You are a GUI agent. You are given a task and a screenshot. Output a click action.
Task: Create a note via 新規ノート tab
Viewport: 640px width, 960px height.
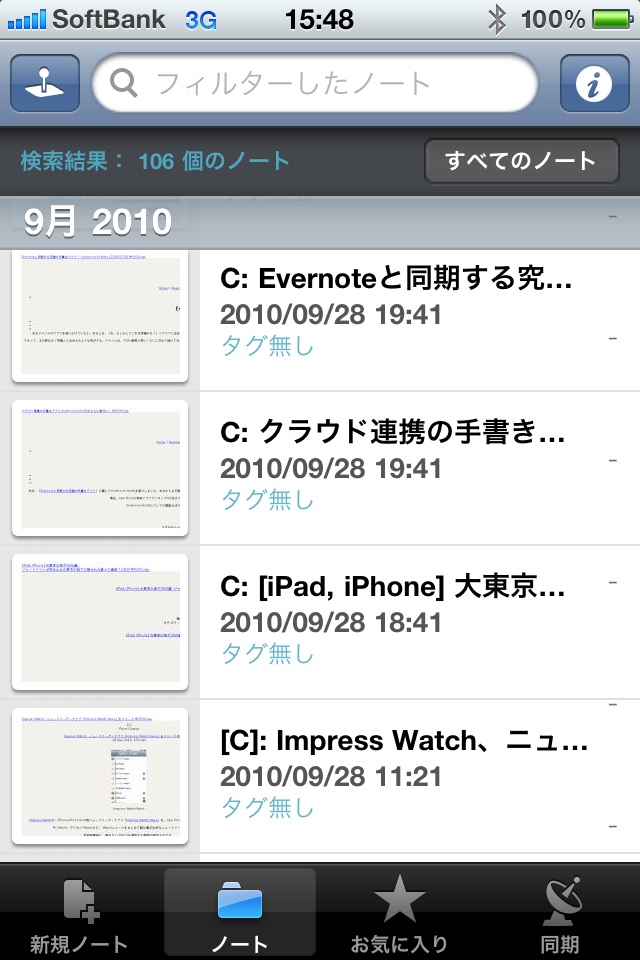(79, 913)
